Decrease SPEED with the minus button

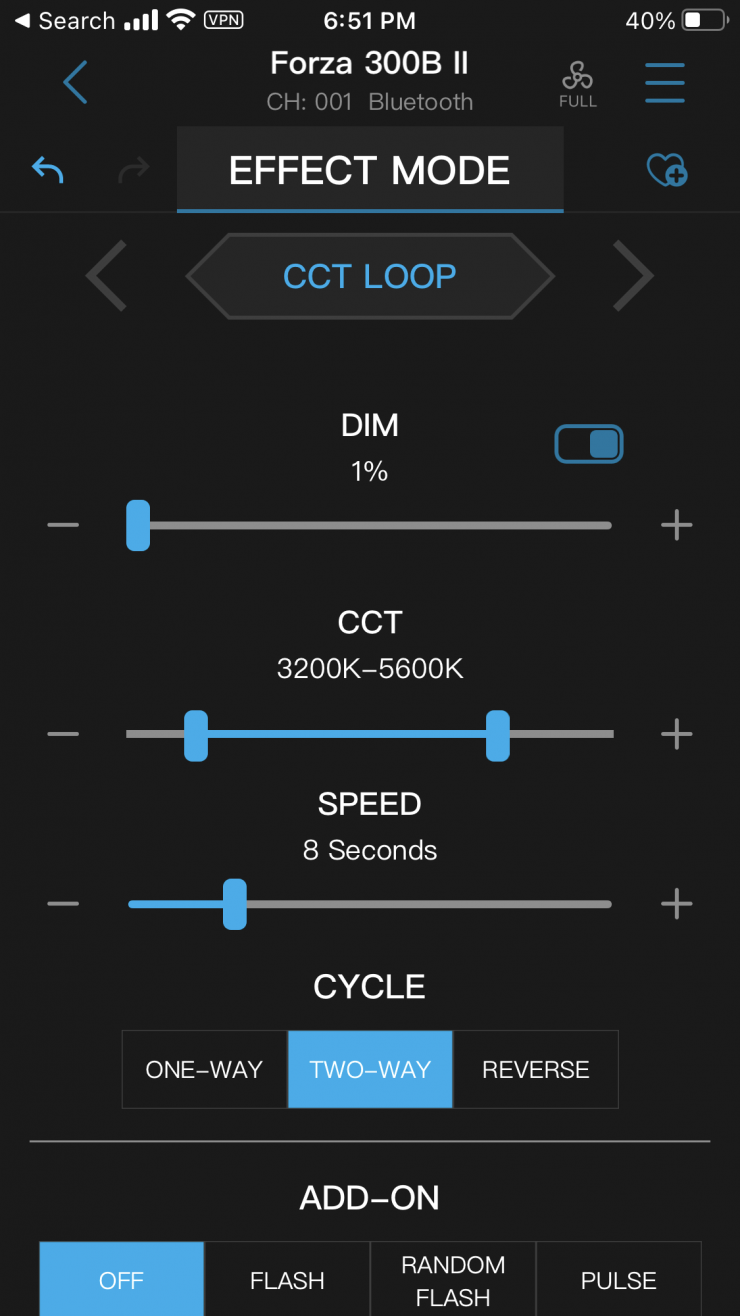click(x=63, y=904)
